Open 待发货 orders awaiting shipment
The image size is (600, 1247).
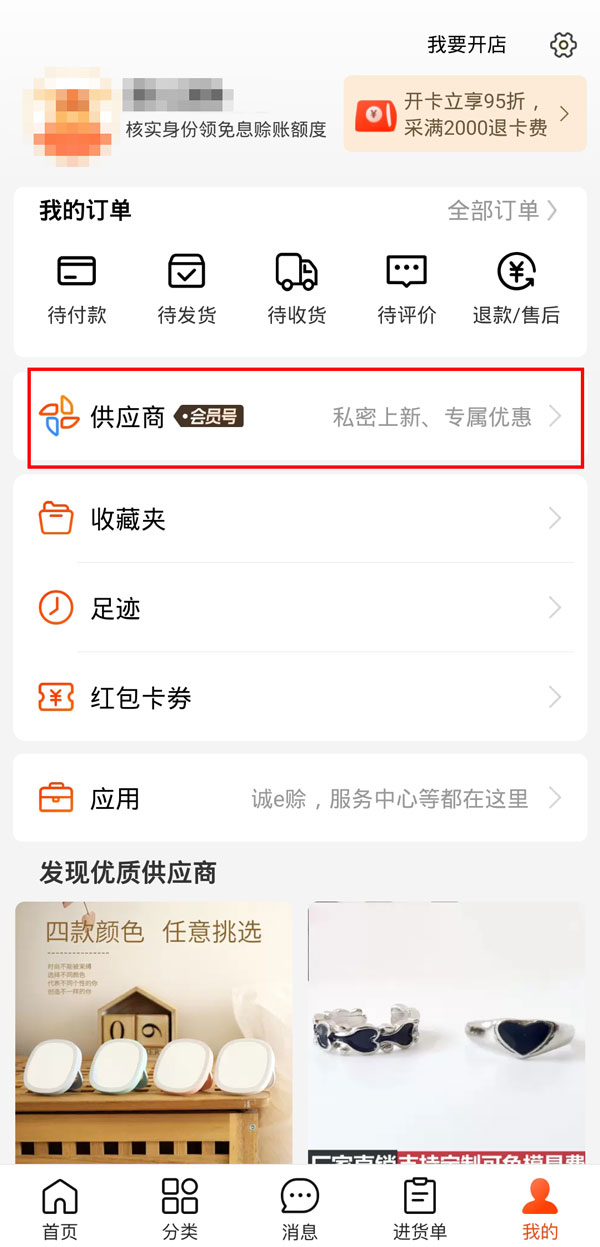[x=187, y=288]
